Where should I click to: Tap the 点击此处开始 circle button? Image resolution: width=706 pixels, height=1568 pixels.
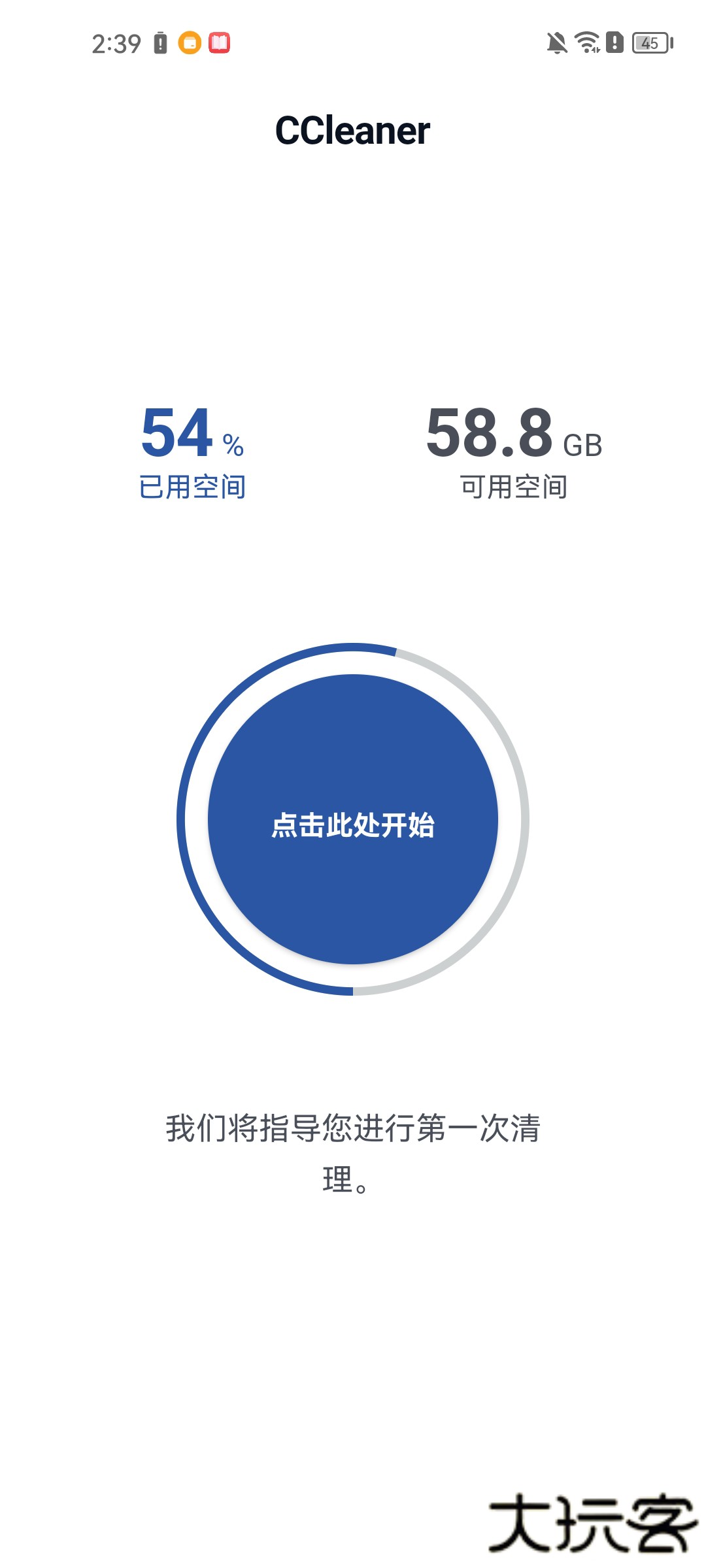(353, 819)
